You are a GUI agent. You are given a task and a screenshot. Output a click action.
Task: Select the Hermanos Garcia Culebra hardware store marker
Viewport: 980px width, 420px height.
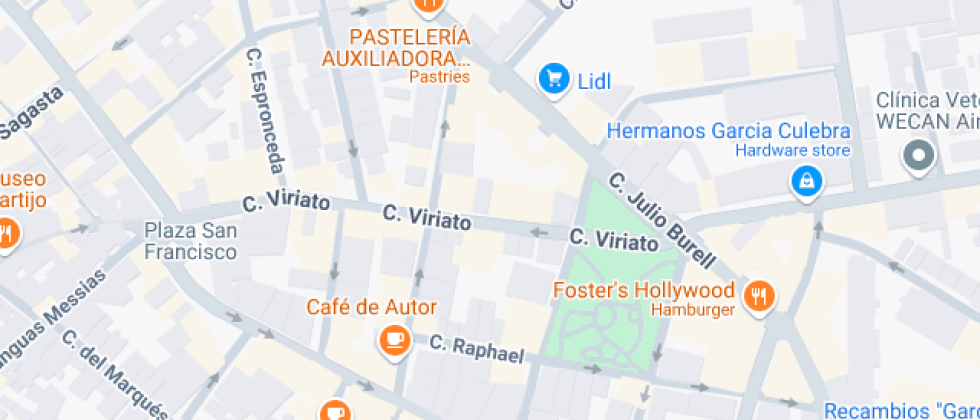point(807,182)
